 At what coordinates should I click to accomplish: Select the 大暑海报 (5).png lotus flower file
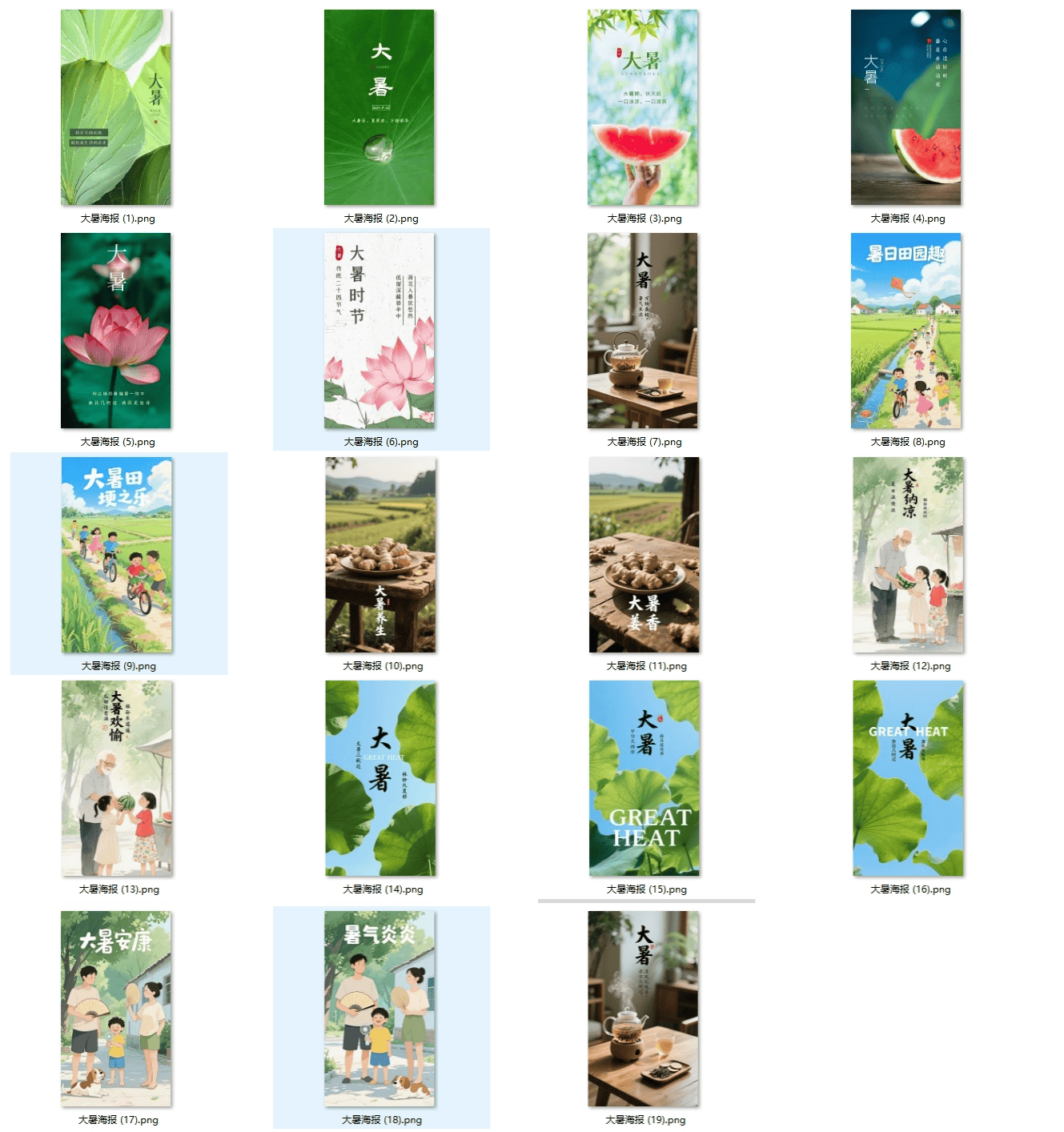(x=116, y=331)
